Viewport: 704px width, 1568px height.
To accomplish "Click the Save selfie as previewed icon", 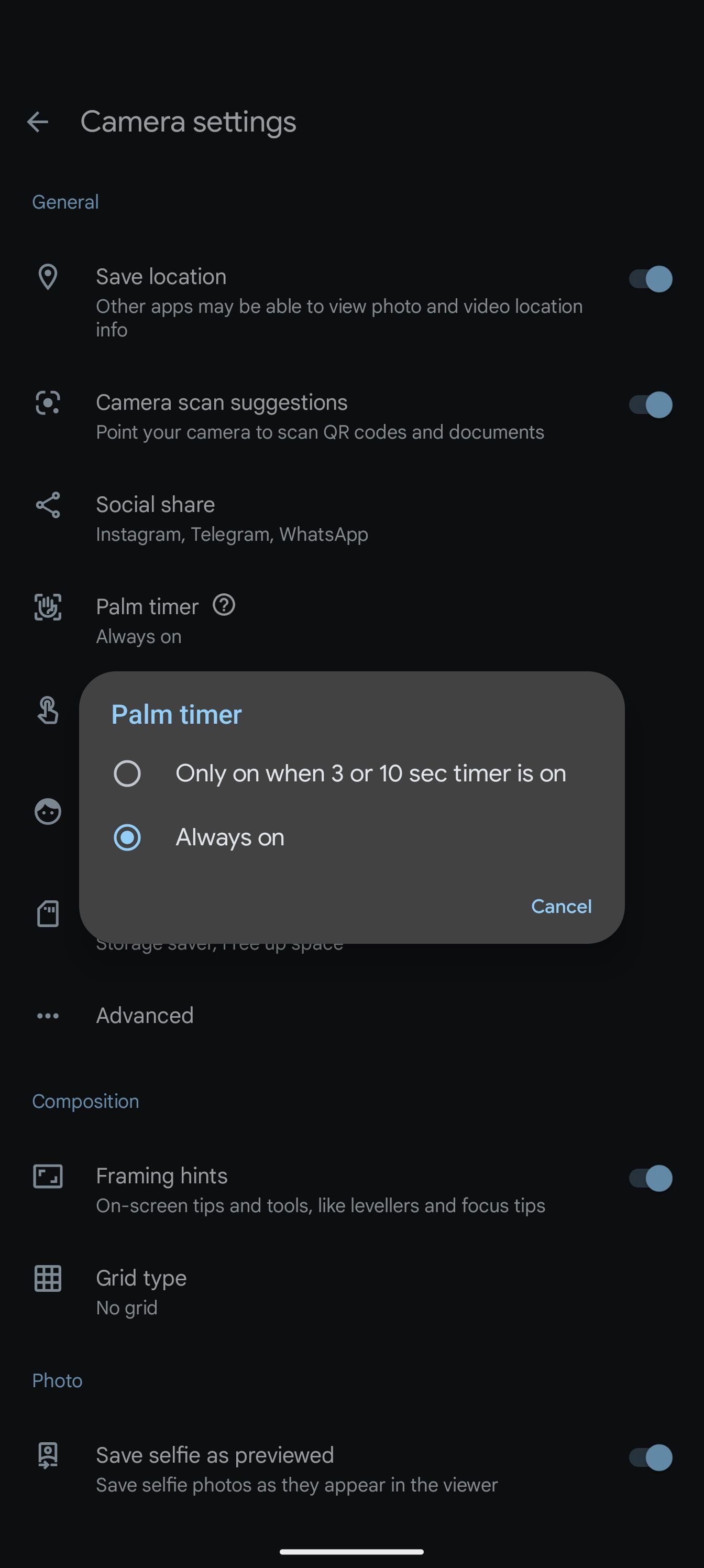I will (48, 1456).
